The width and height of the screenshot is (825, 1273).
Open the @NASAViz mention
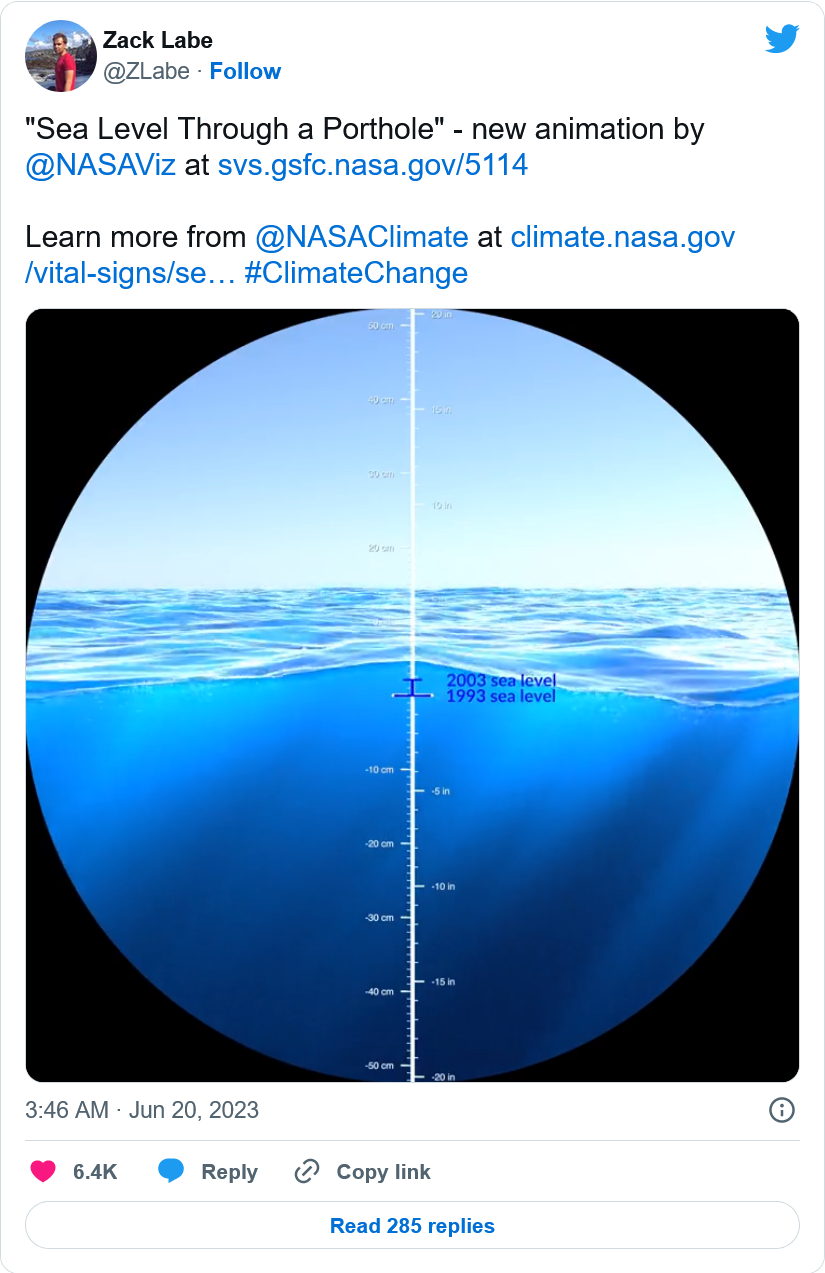(x=100, y=165)
